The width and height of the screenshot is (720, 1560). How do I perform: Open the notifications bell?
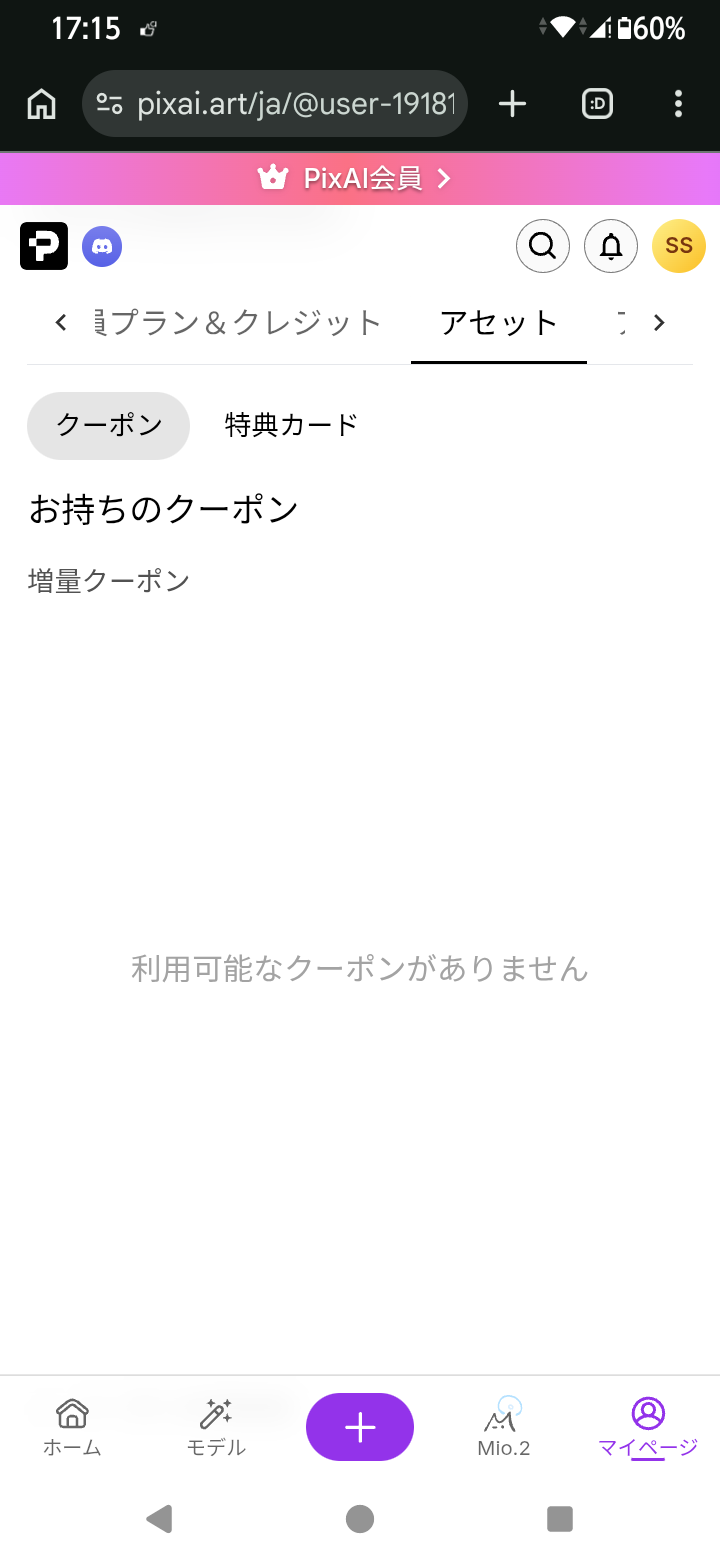point(610,246)
